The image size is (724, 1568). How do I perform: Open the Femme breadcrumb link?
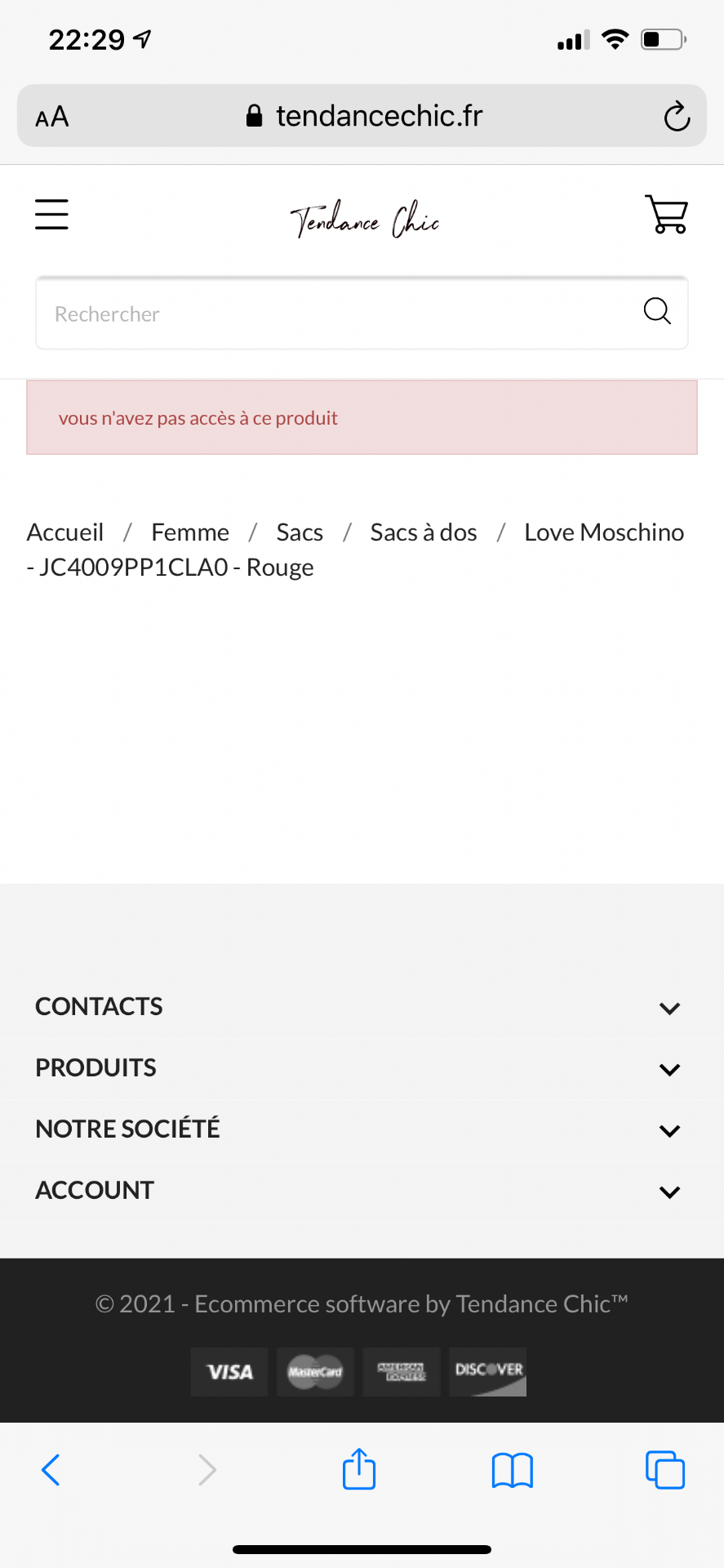tap(190, 532)
